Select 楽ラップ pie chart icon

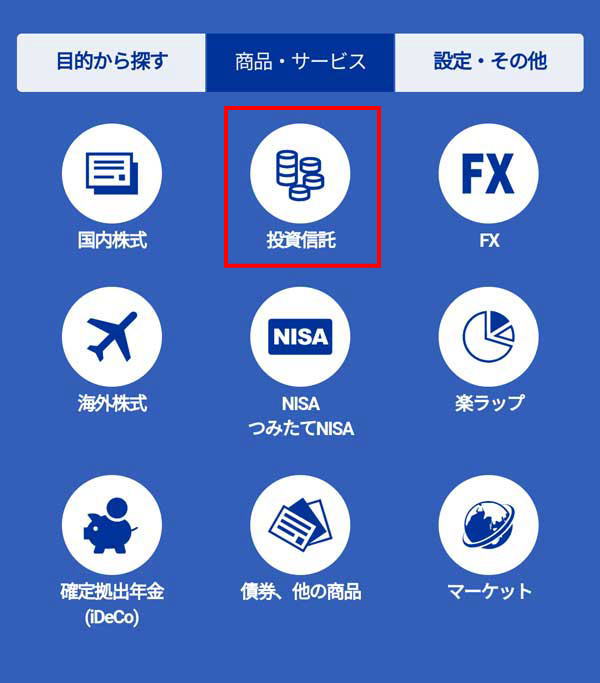pyautogui.click(x=488, y=337)
